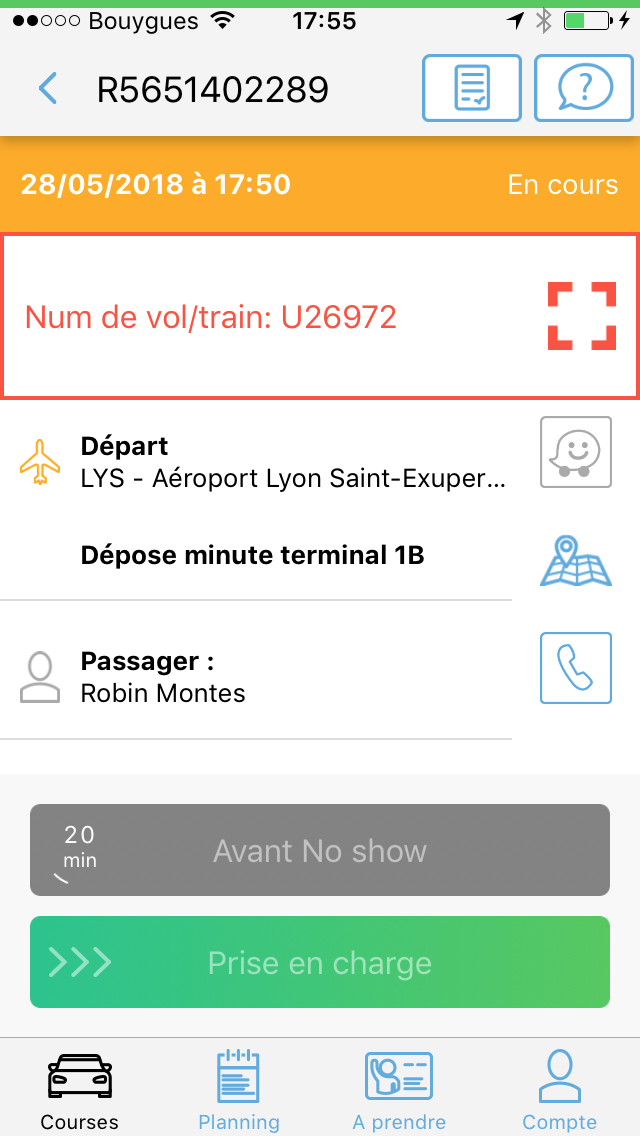Open the help chat bubble icon

click(584, 88)
